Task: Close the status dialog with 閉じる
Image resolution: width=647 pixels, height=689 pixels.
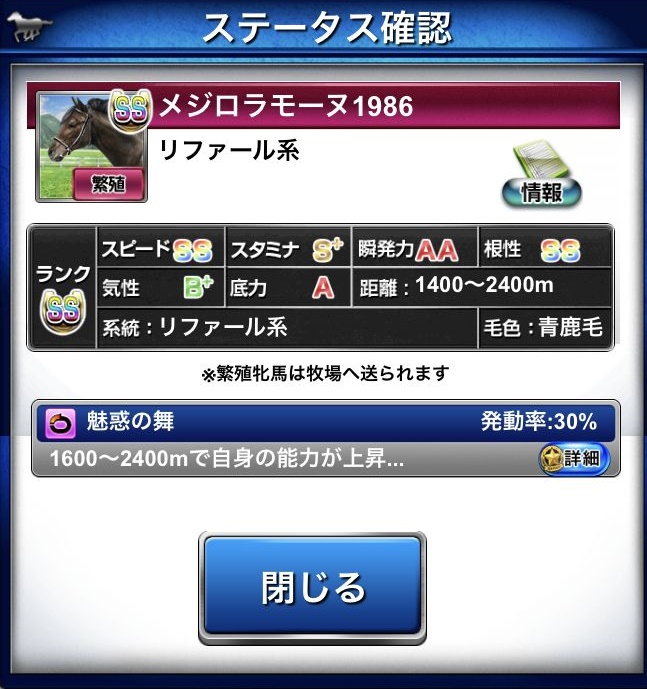Action: click(312, 587)
